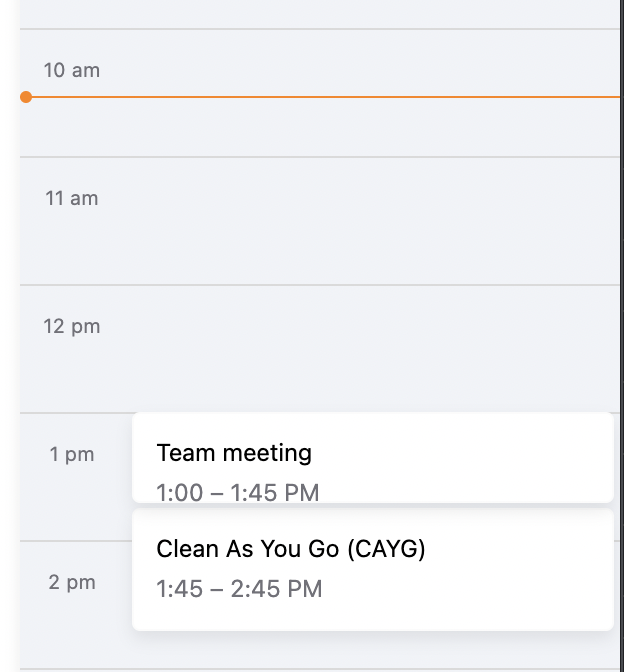Tap the empty 11 am time slot
The height and width of the screenshot is (672, 624).
[370, 221]
